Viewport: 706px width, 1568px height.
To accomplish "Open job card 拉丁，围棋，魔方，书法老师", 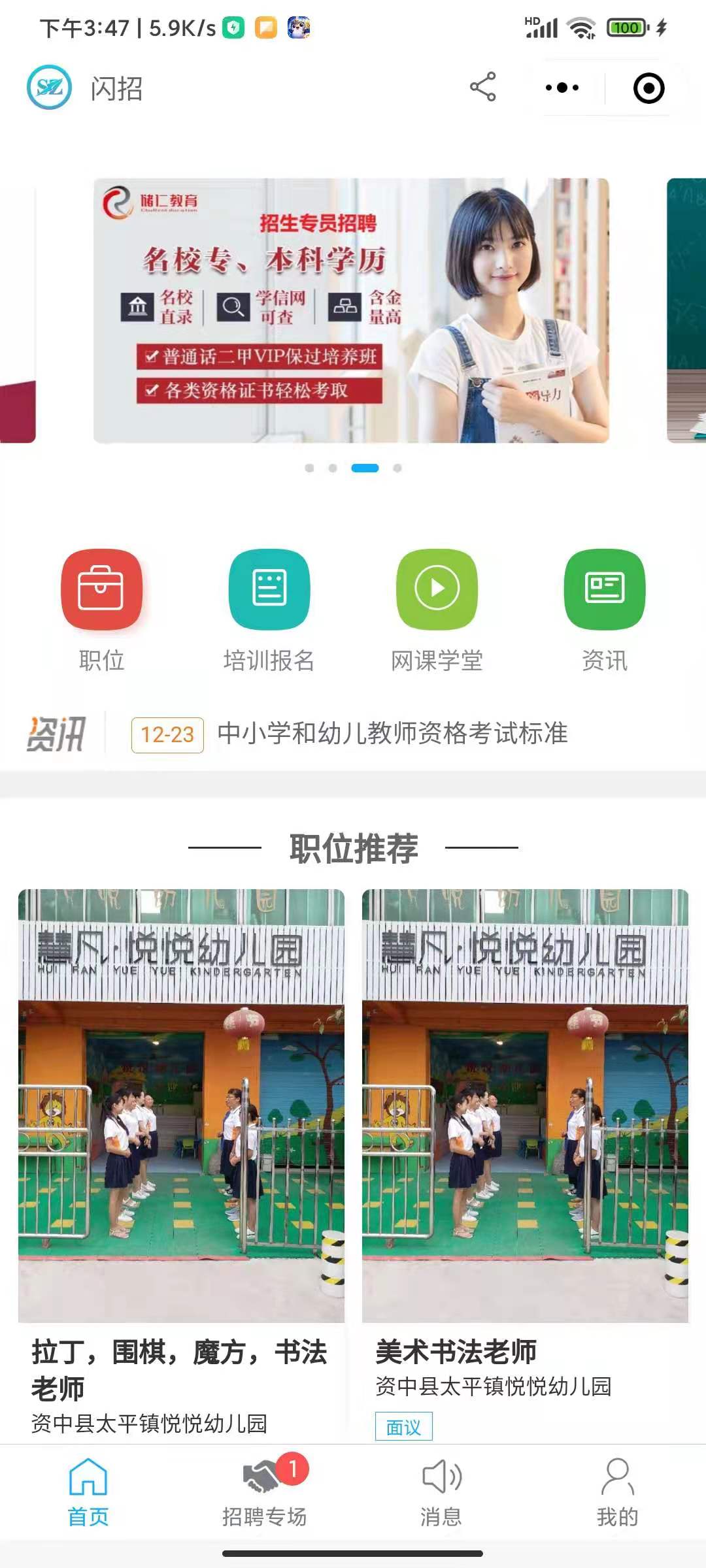I will click(181, 1163).
